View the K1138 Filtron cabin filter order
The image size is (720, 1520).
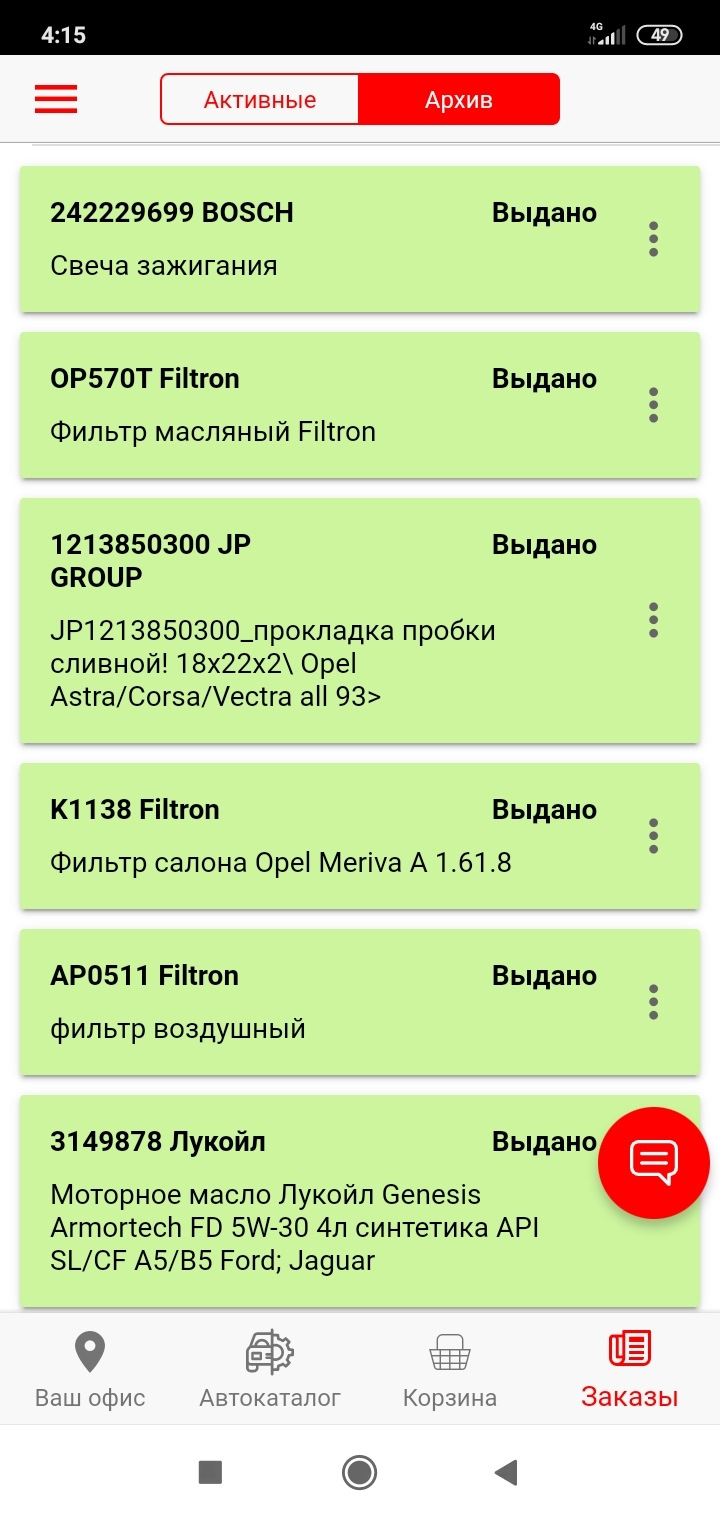(x=300, y=837)
